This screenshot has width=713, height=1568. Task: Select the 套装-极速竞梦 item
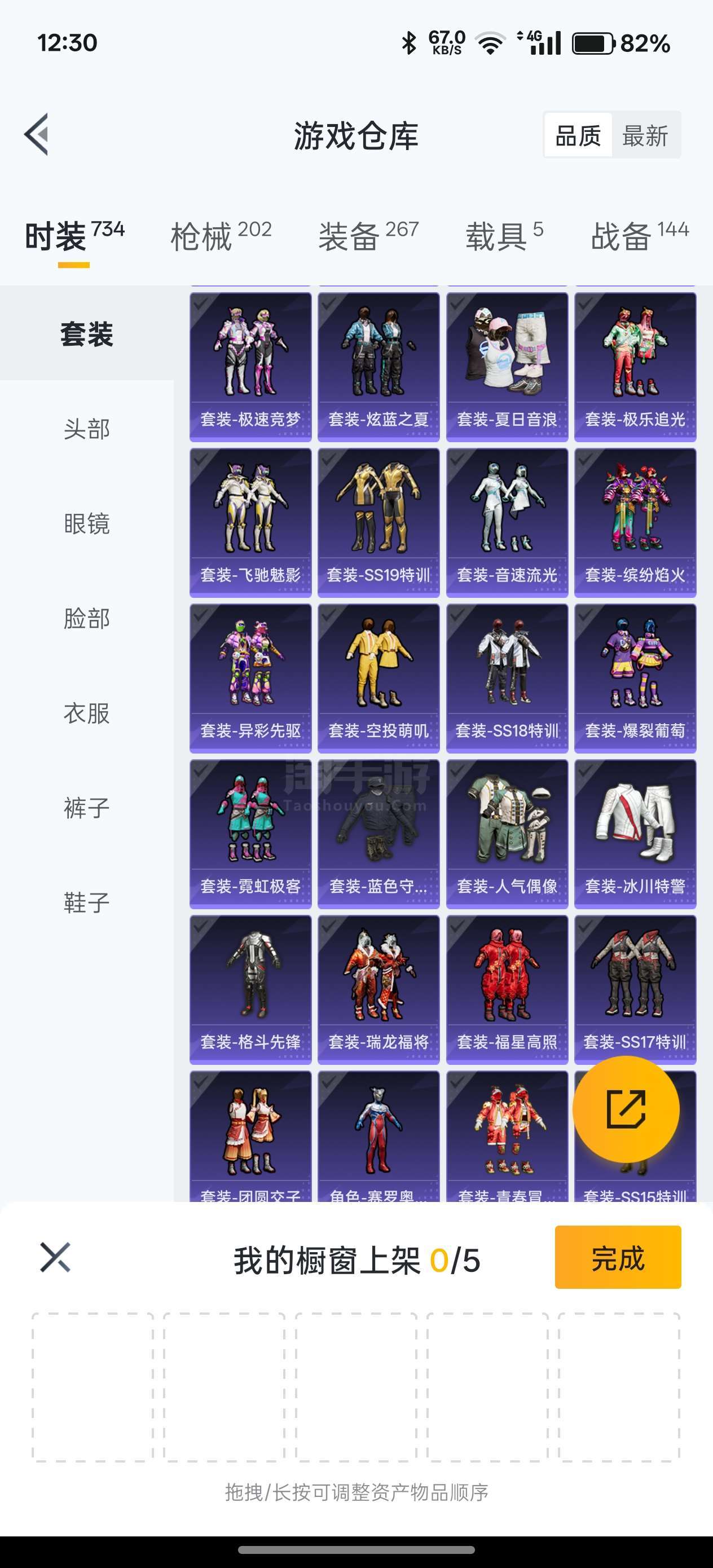250,367
